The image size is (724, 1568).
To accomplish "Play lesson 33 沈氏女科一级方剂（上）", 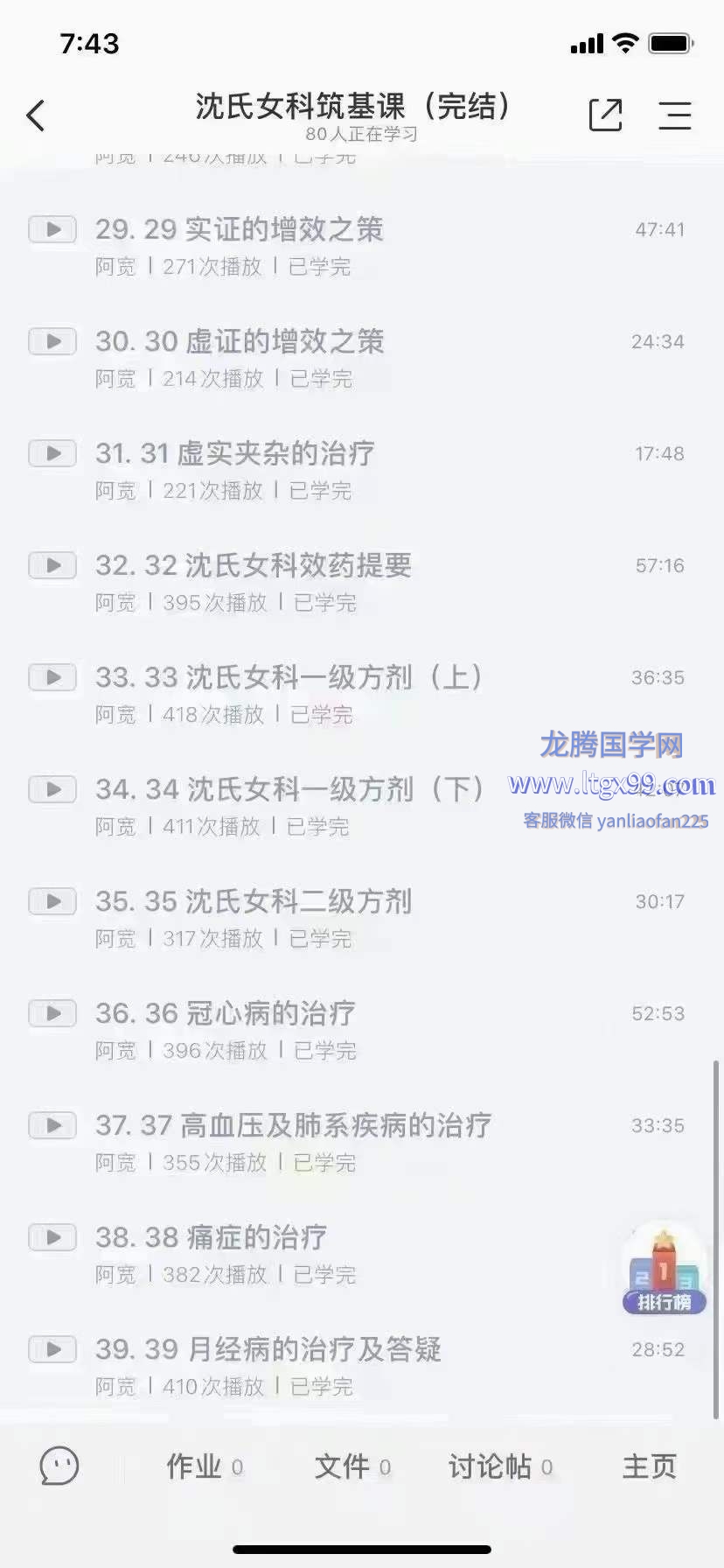I will [x=52, y=678].
